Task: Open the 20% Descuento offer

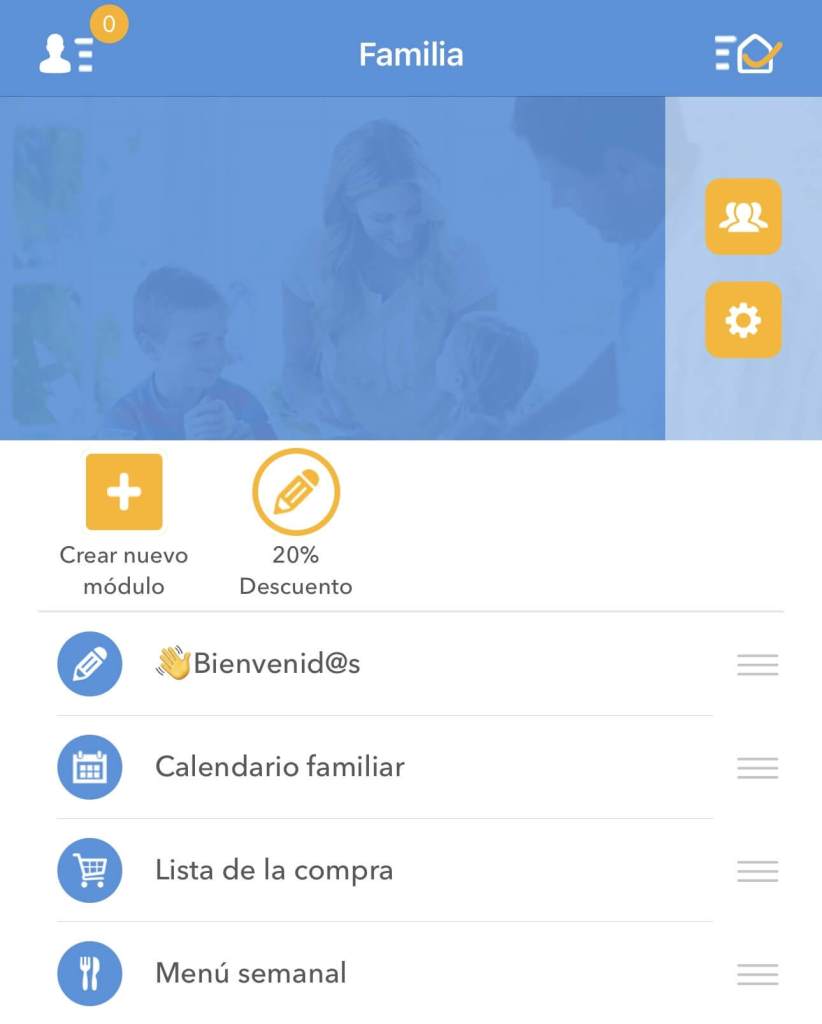Action: point(296,492)
